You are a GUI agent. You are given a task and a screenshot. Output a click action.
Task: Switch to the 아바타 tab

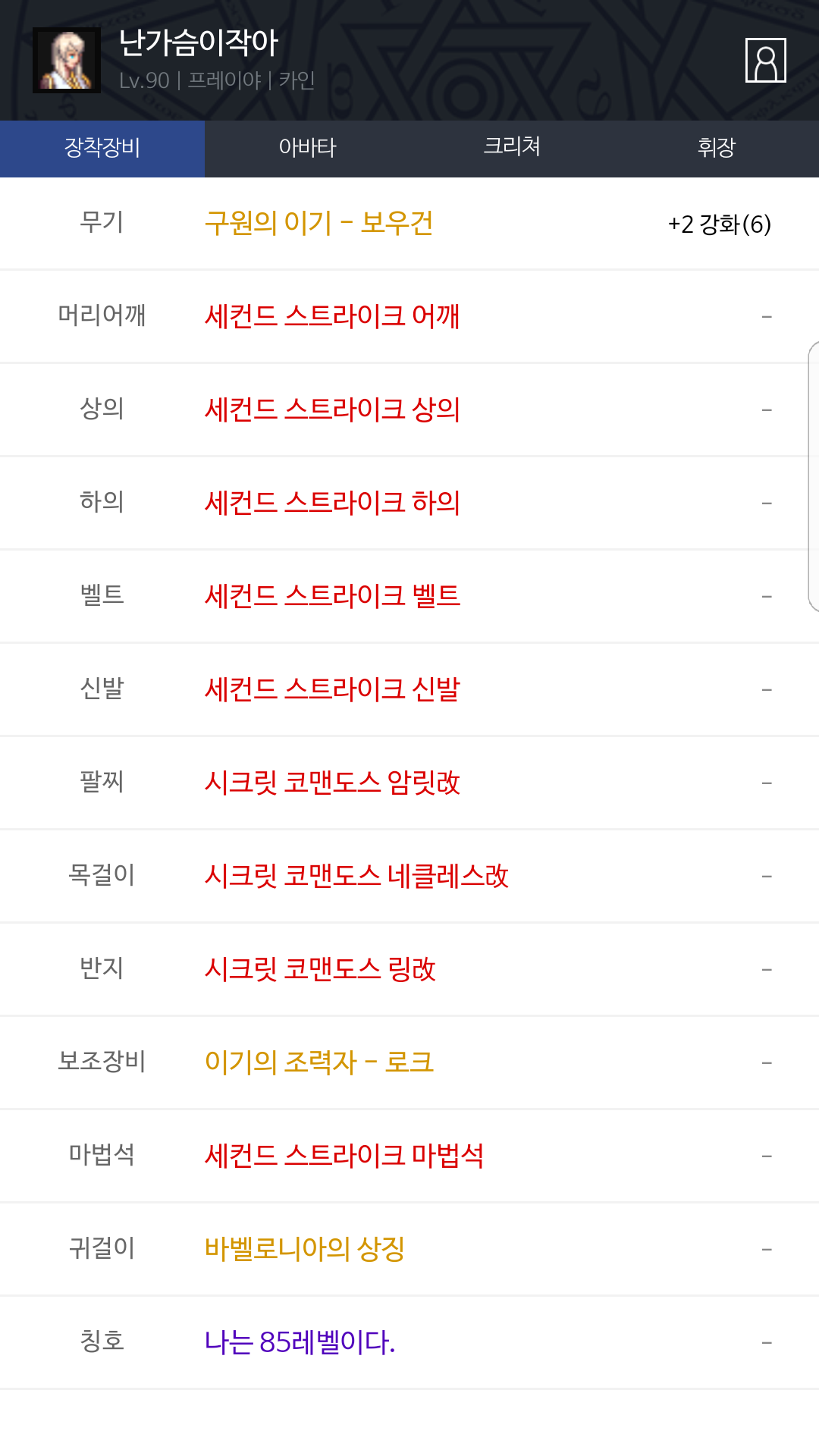307,148
